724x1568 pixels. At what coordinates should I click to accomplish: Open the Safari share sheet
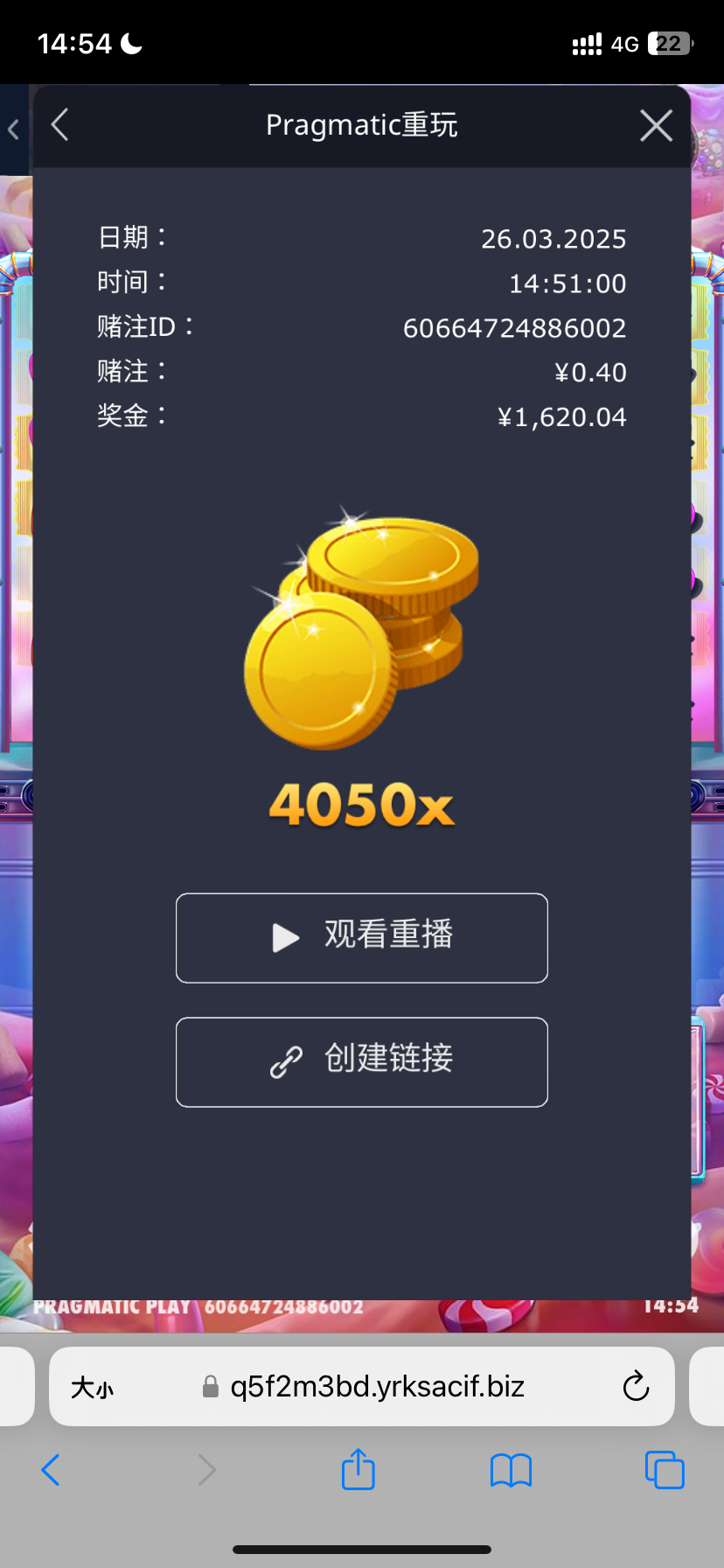358,1469
